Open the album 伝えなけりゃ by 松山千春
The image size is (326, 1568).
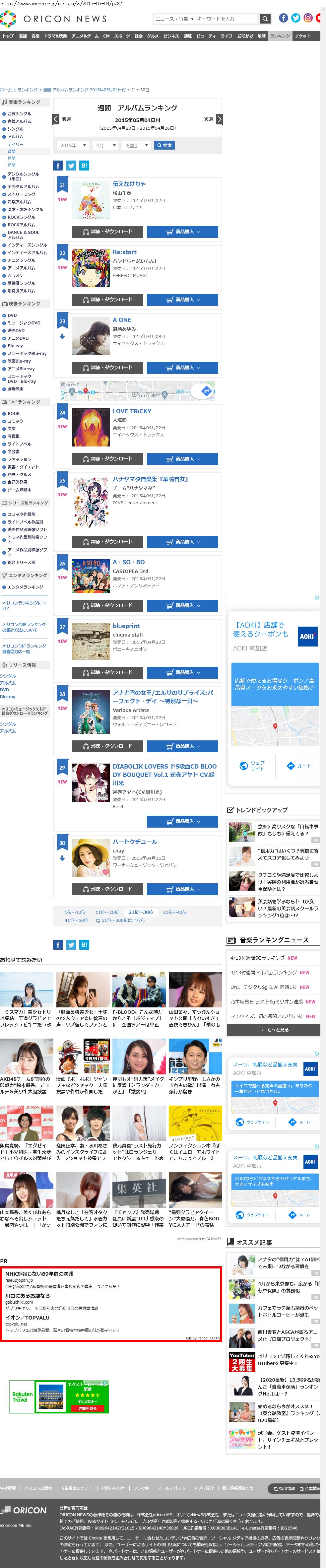click(129, 184)
